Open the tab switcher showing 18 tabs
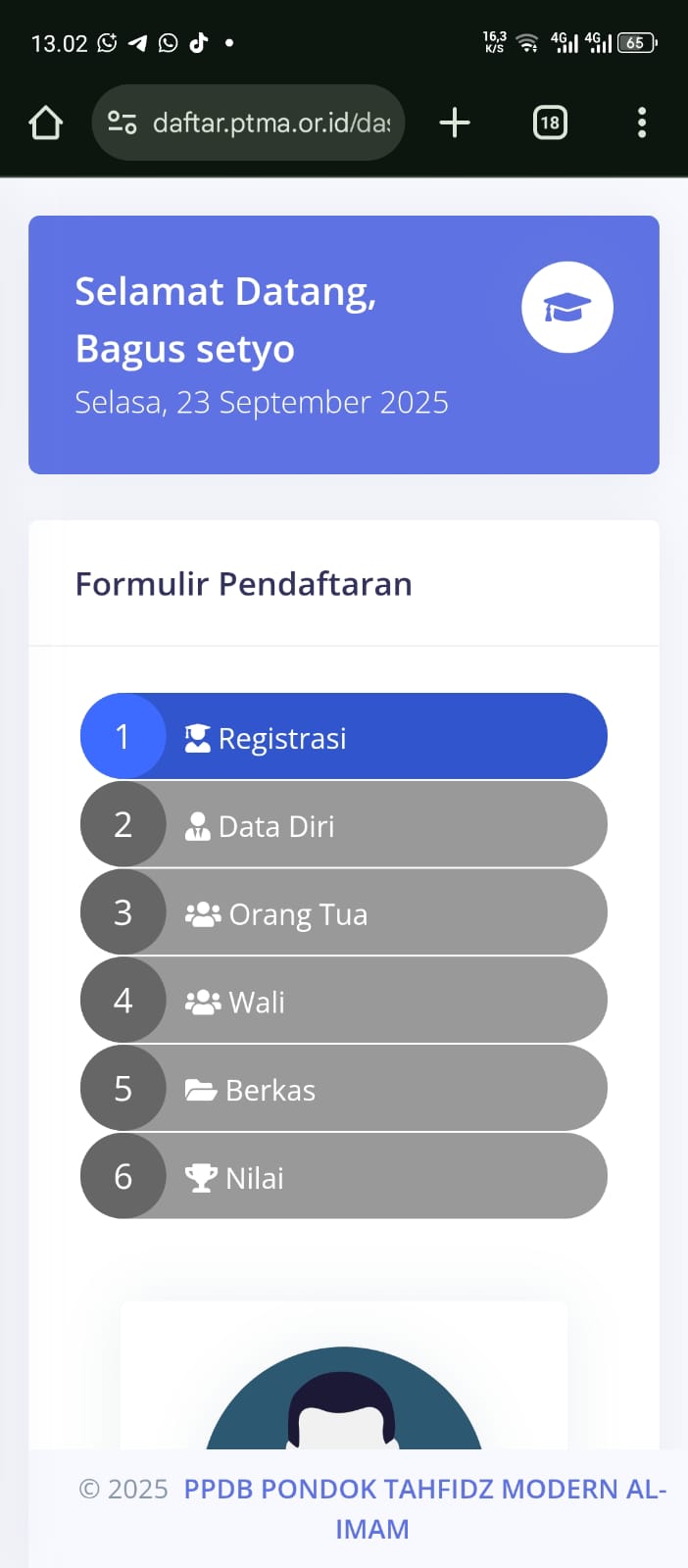The height and width of the screenshot is (1568, 688). point(550,123)
